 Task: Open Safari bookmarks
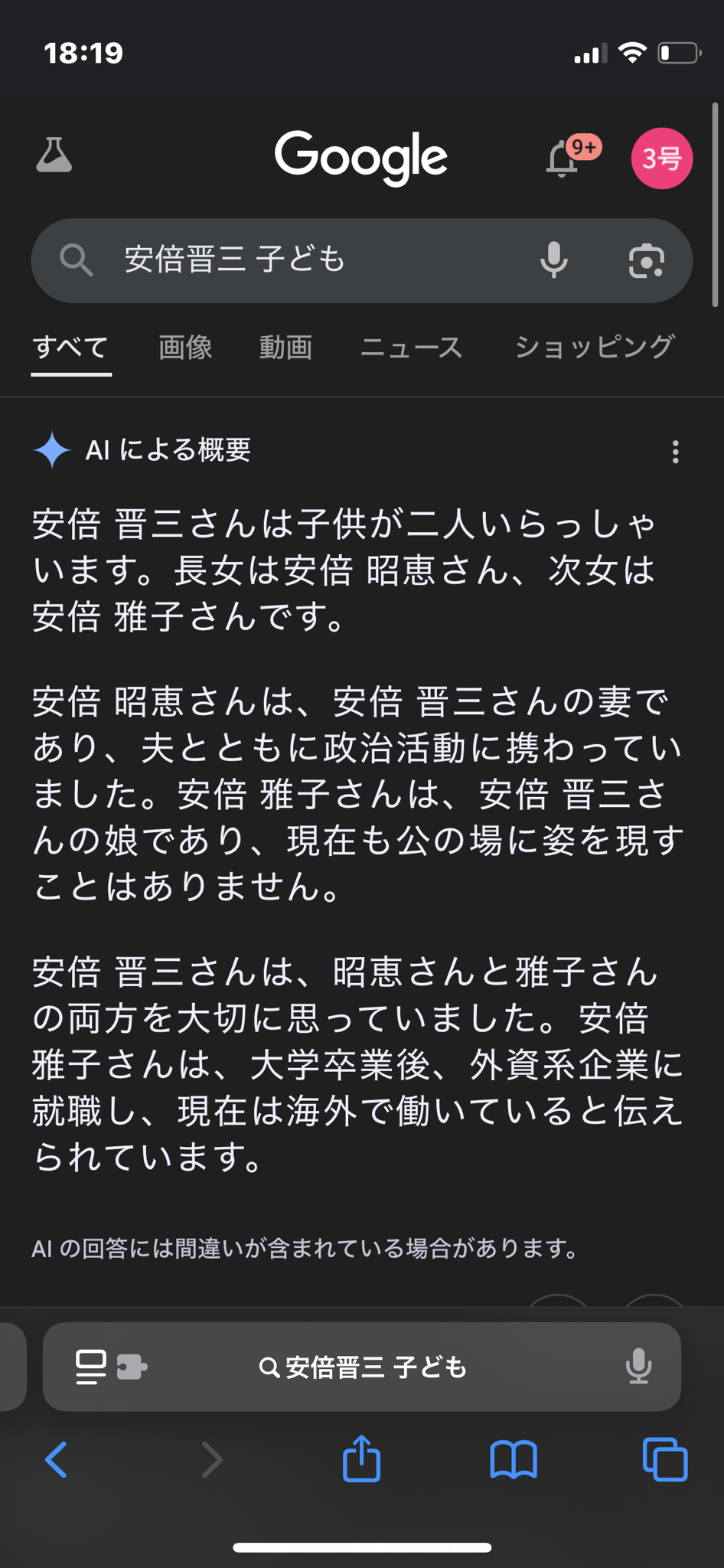tap(513, 1460)
